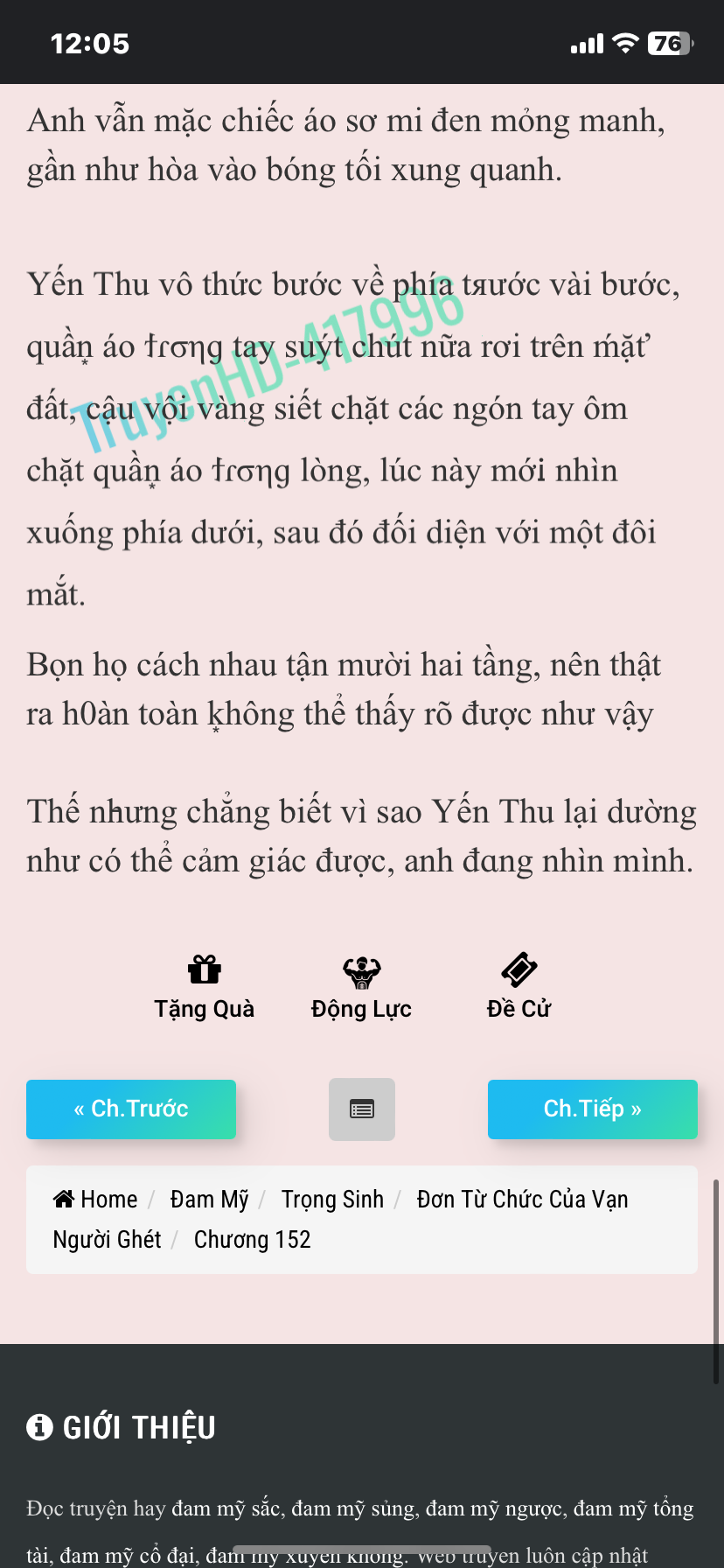724x1568 pixels.
Task: Go to next chapter Ch.Tiếp
Action: coord(593,1109)
